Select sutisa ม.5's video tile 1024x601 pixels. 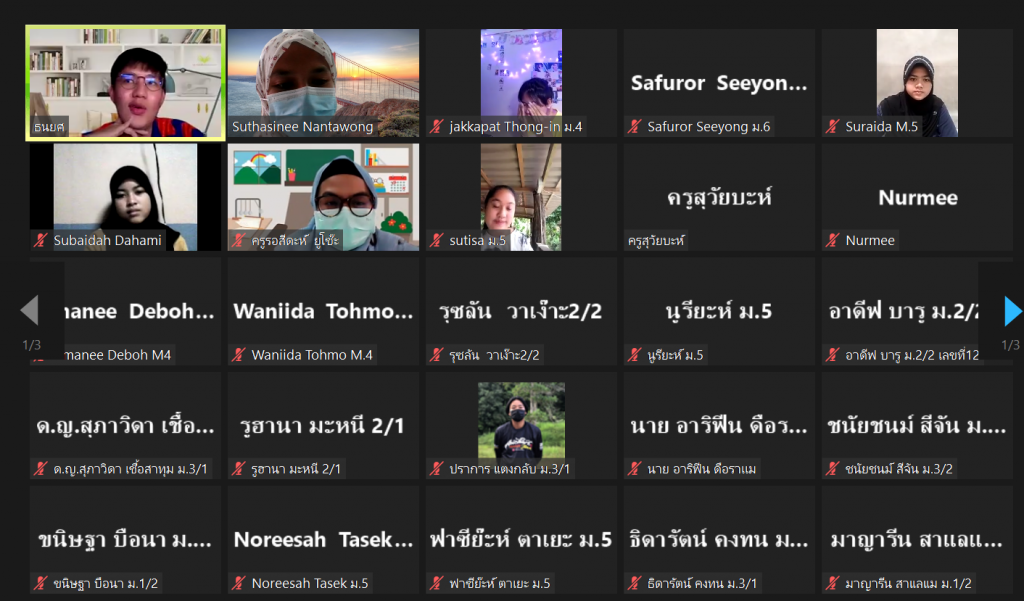pyautogui.click(x=521, y=197)
